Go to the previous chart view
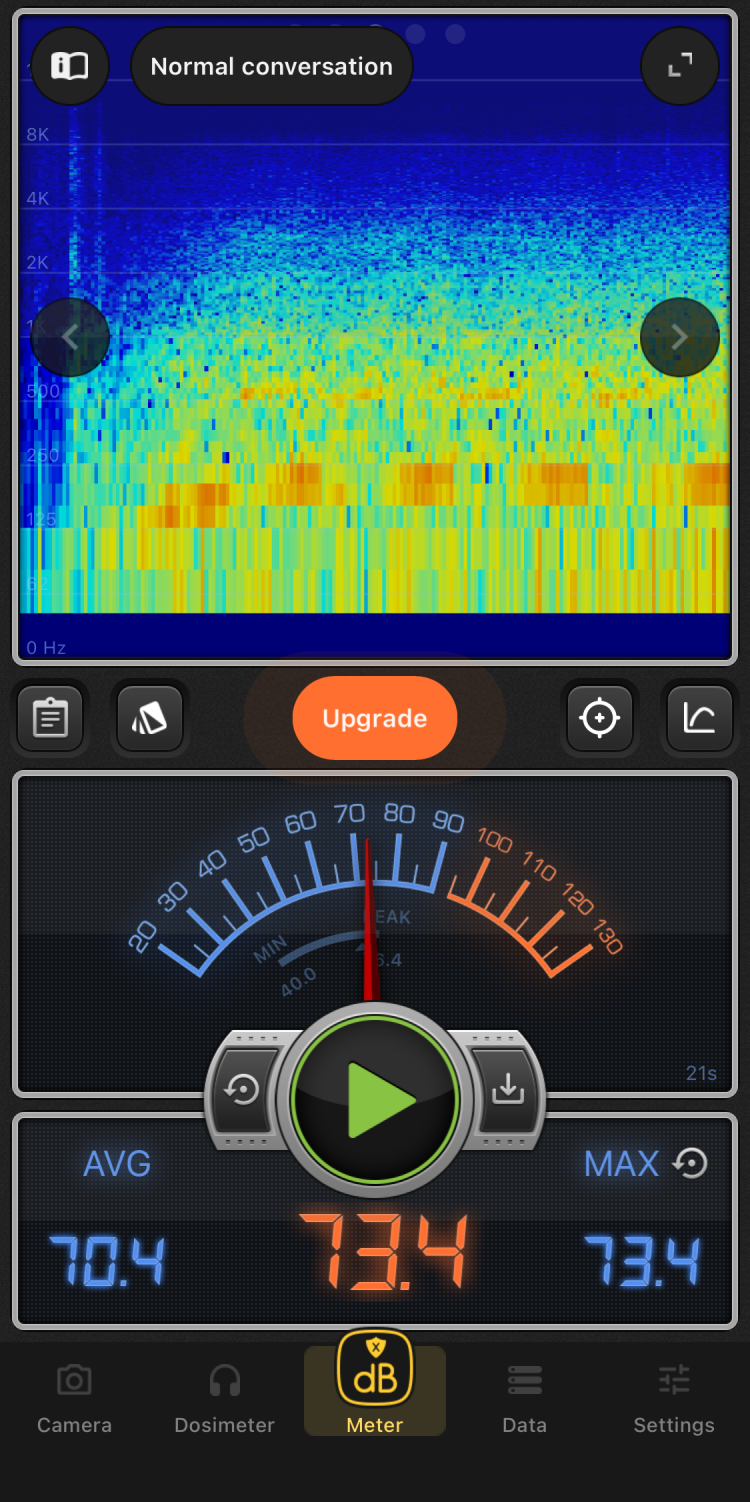Image resolution: width=750 pixels, height=1502 pixels. click(70, 338)
